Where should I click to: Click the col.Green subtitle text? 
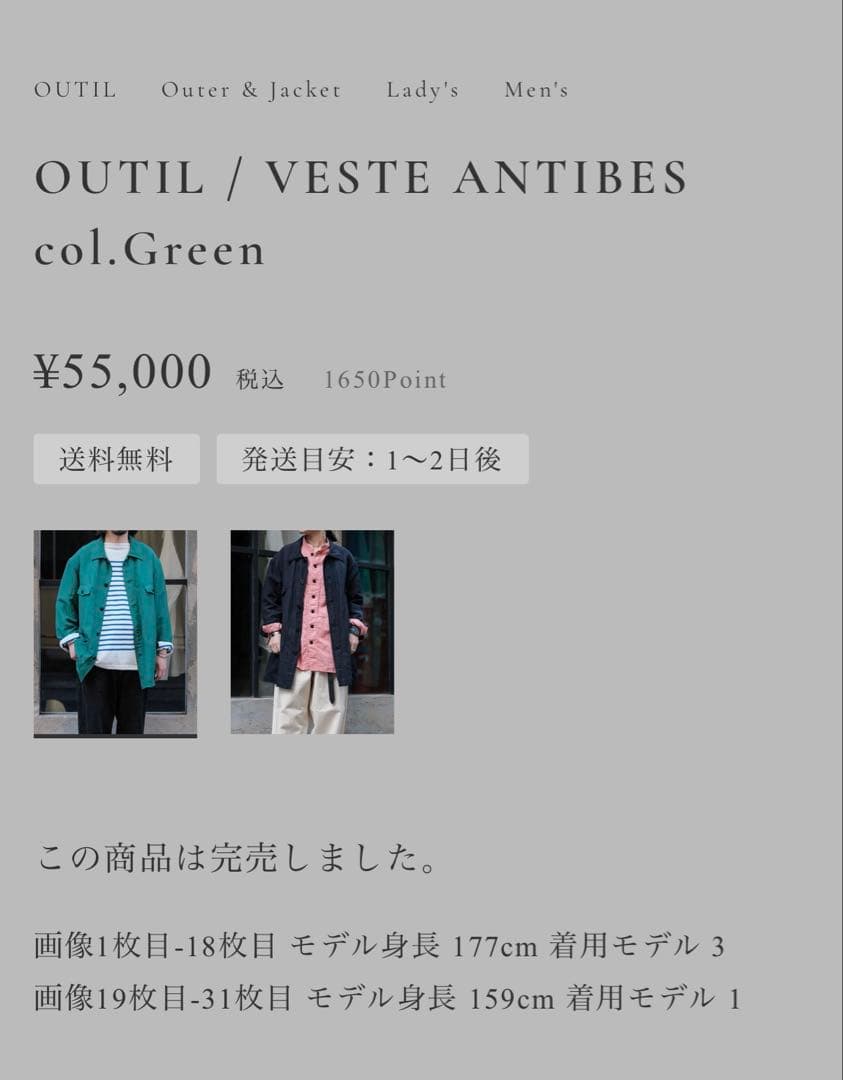point(148,248)
